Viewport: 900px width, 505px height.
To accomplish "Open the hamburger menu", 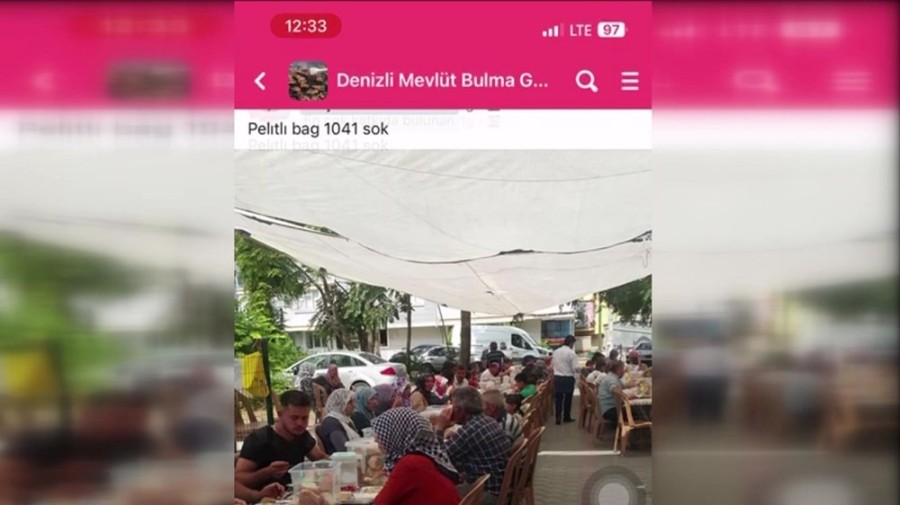I will coord(630,81).
